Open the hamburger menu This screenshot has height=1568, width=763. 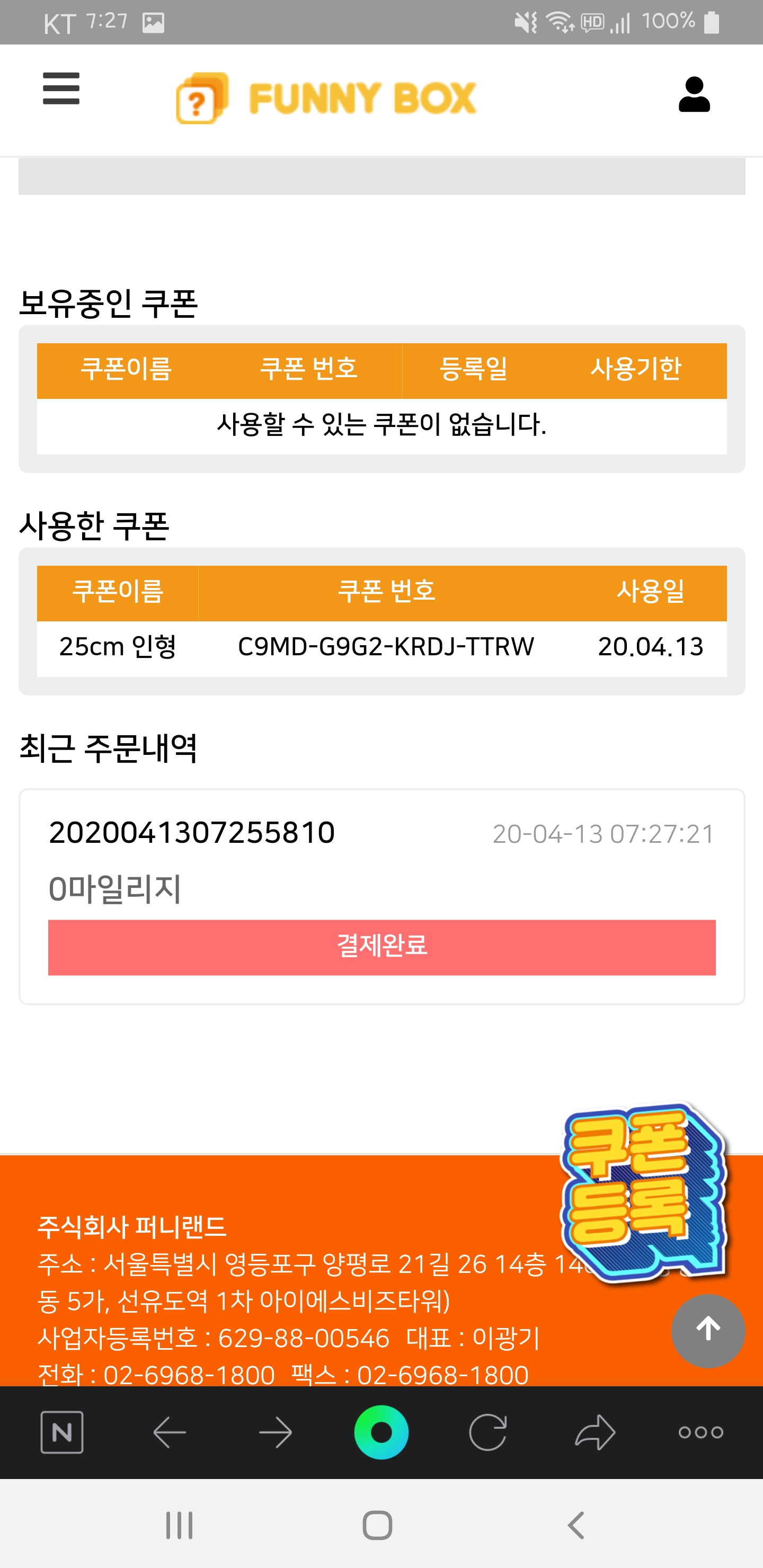[61, 89]
